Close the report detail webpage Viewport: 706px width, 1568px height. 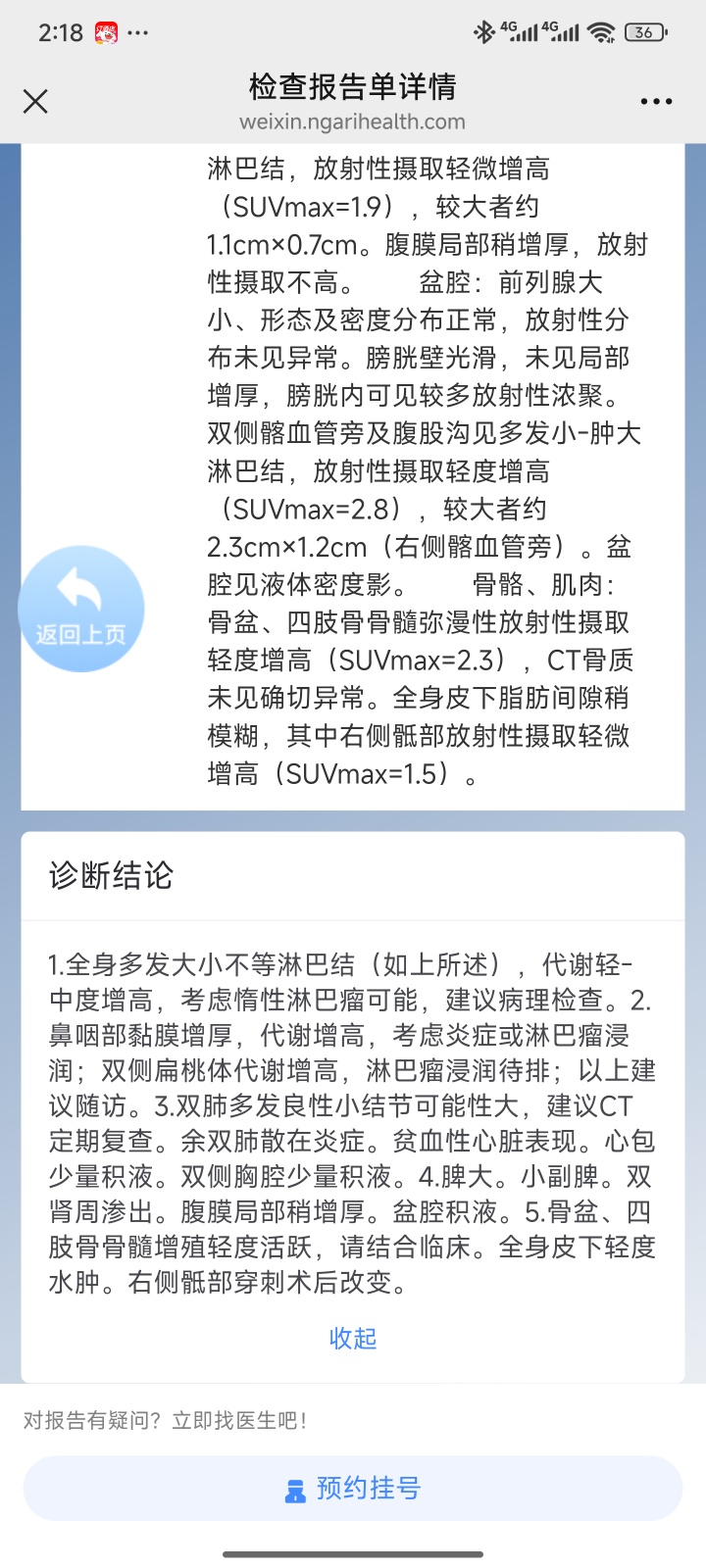[35, 101]
